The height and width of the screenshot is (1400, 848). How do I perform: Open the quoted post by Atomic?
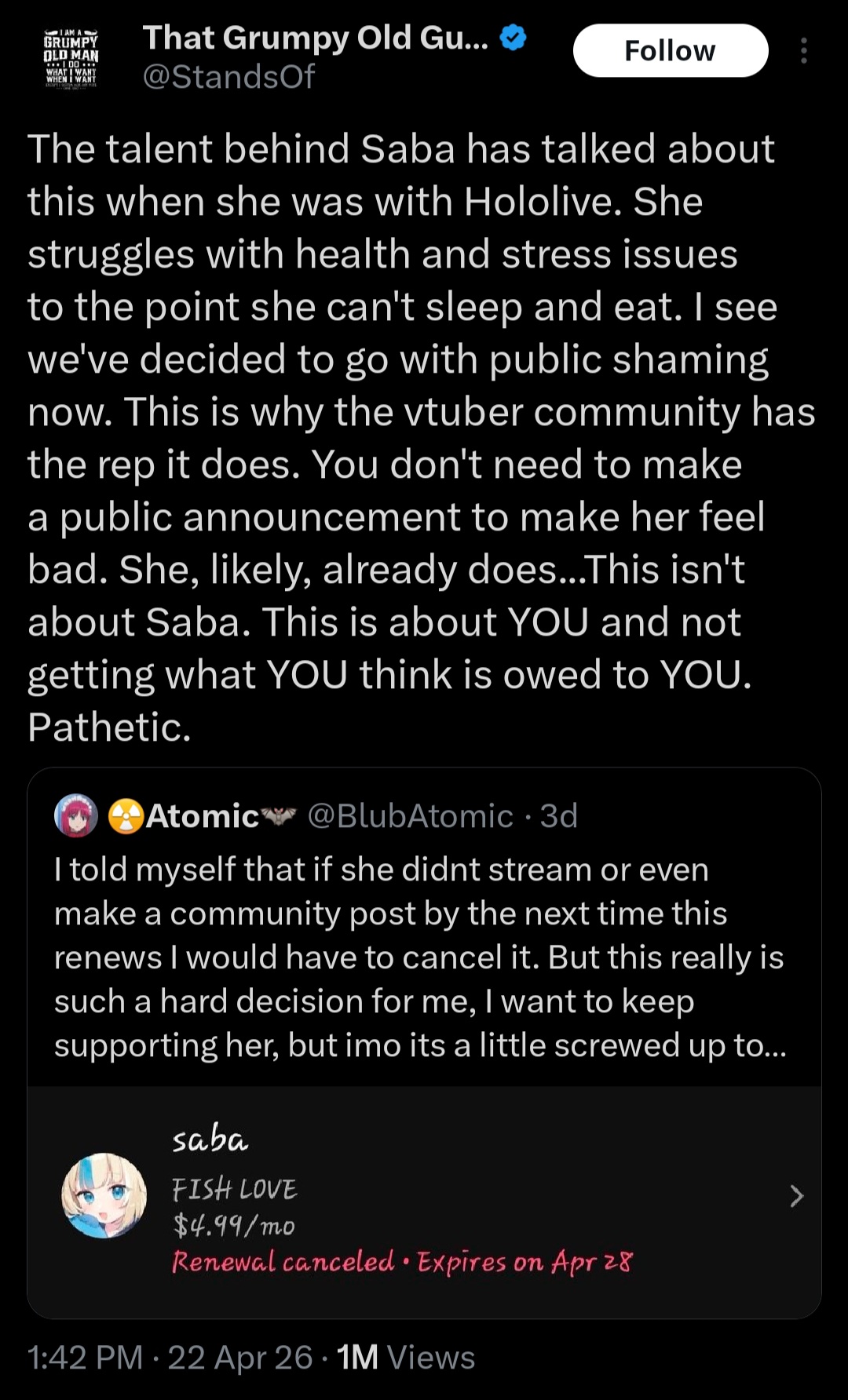click(424, 927)
